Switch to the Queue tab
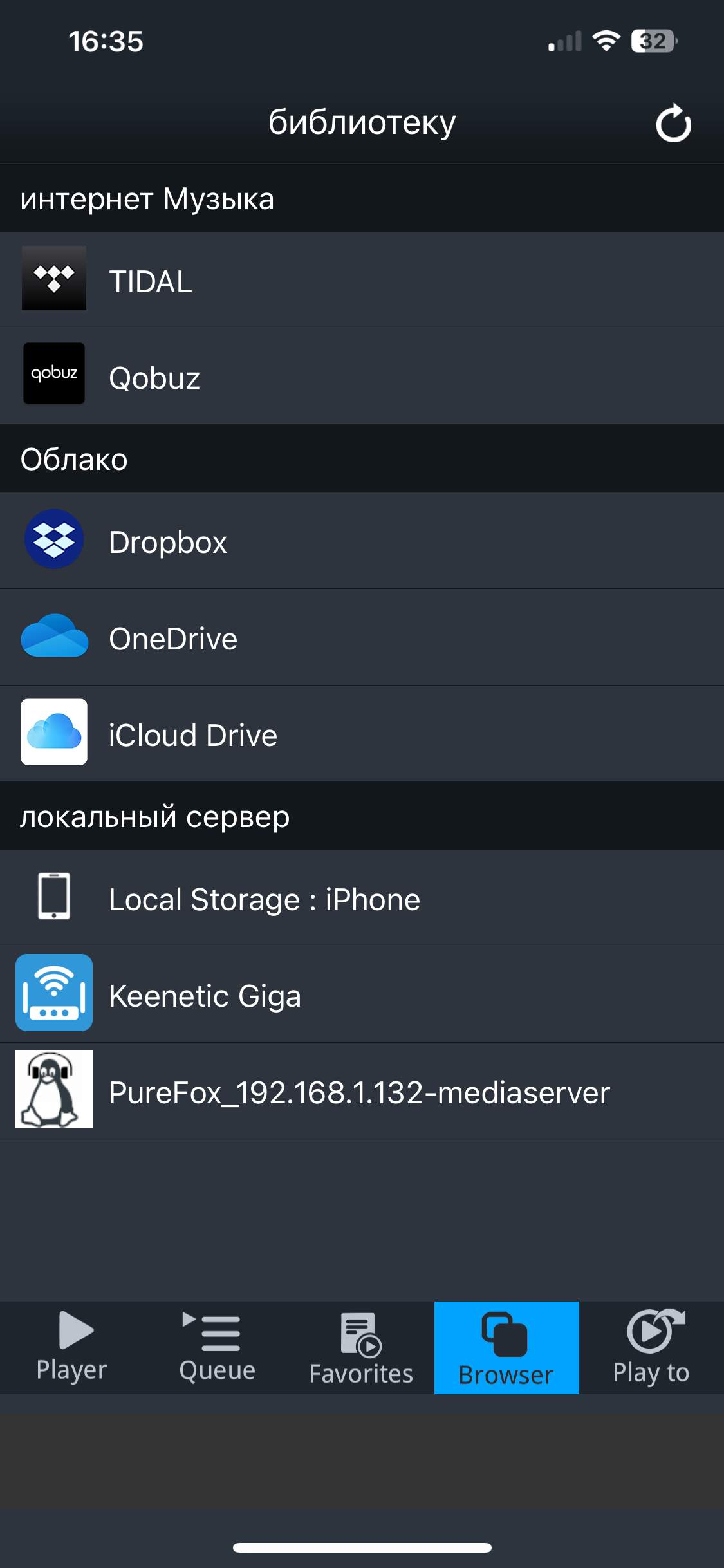The width and height of the screenshot is (724, 1568). coord(217,1347)
